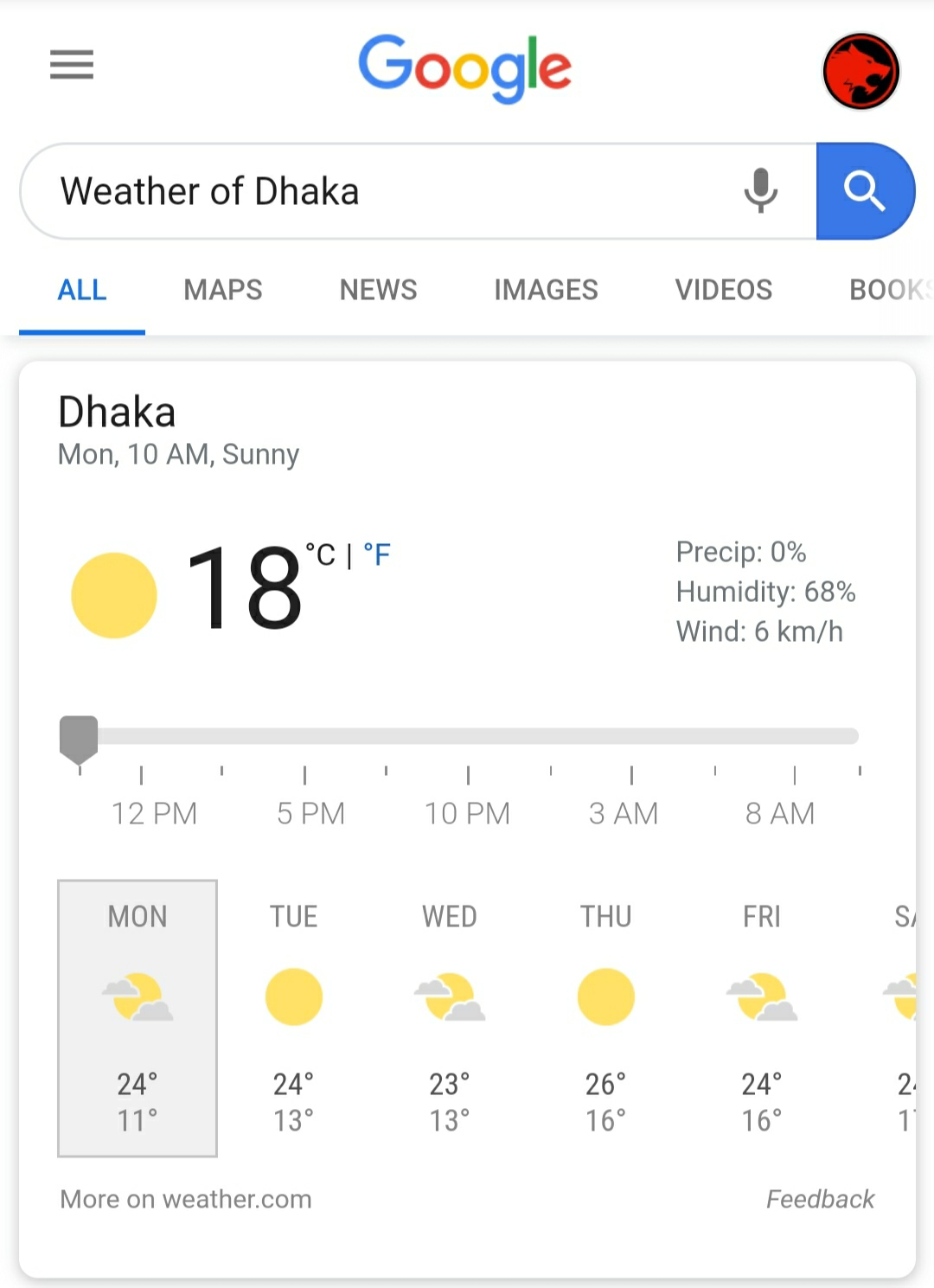Switch to the Maps tab
The image size is (934, 1288).
222,290
